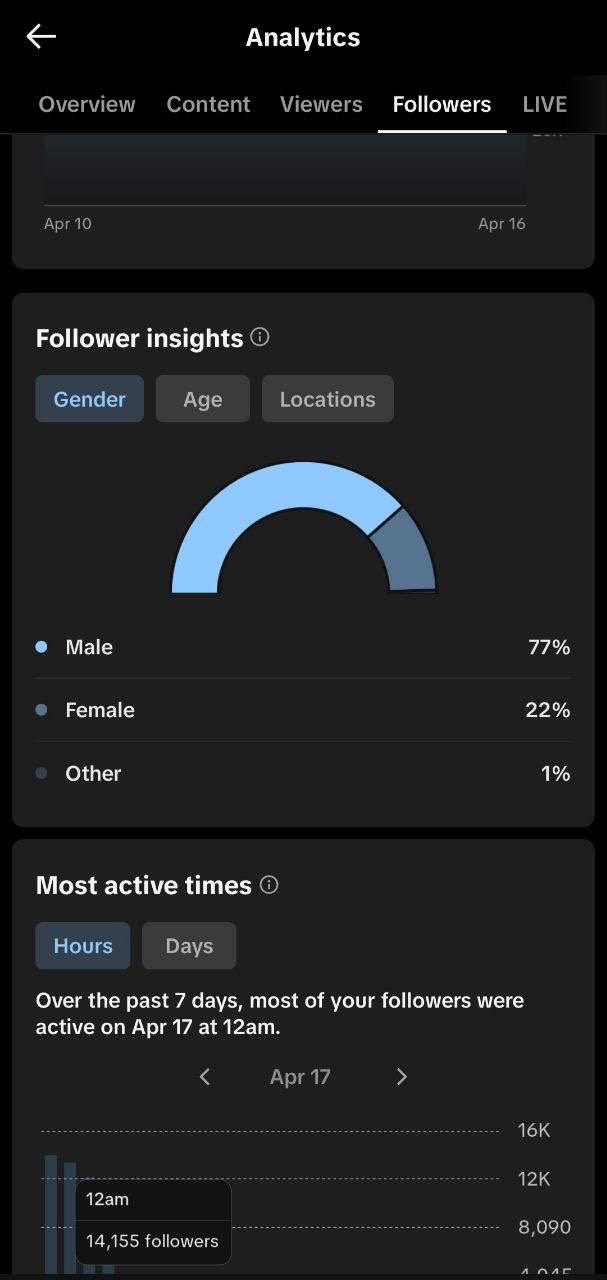Select the Gender insights chip
The height and width of the screenshot is (1280, 607).
(x=89, y=399)
